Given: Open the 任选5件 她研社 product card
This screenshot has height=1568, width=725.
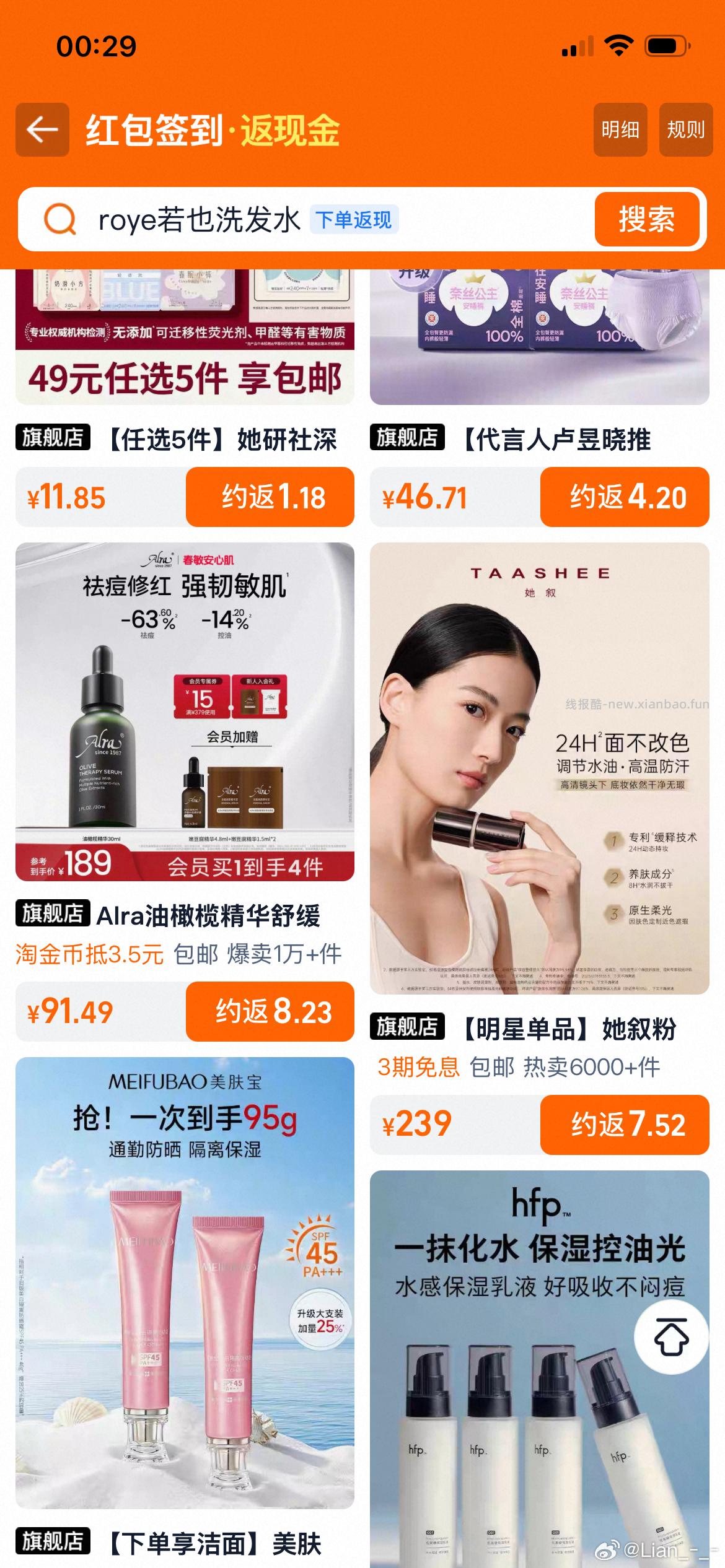Looking at the screenshot, I should (185, 347).
